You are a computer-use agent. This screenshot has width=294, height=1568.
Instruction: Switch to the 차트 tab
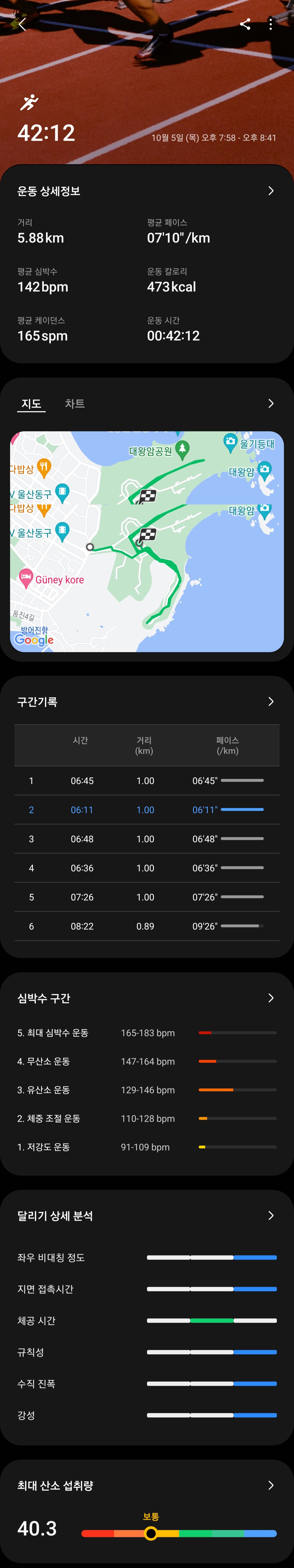(x=75, y=404)
